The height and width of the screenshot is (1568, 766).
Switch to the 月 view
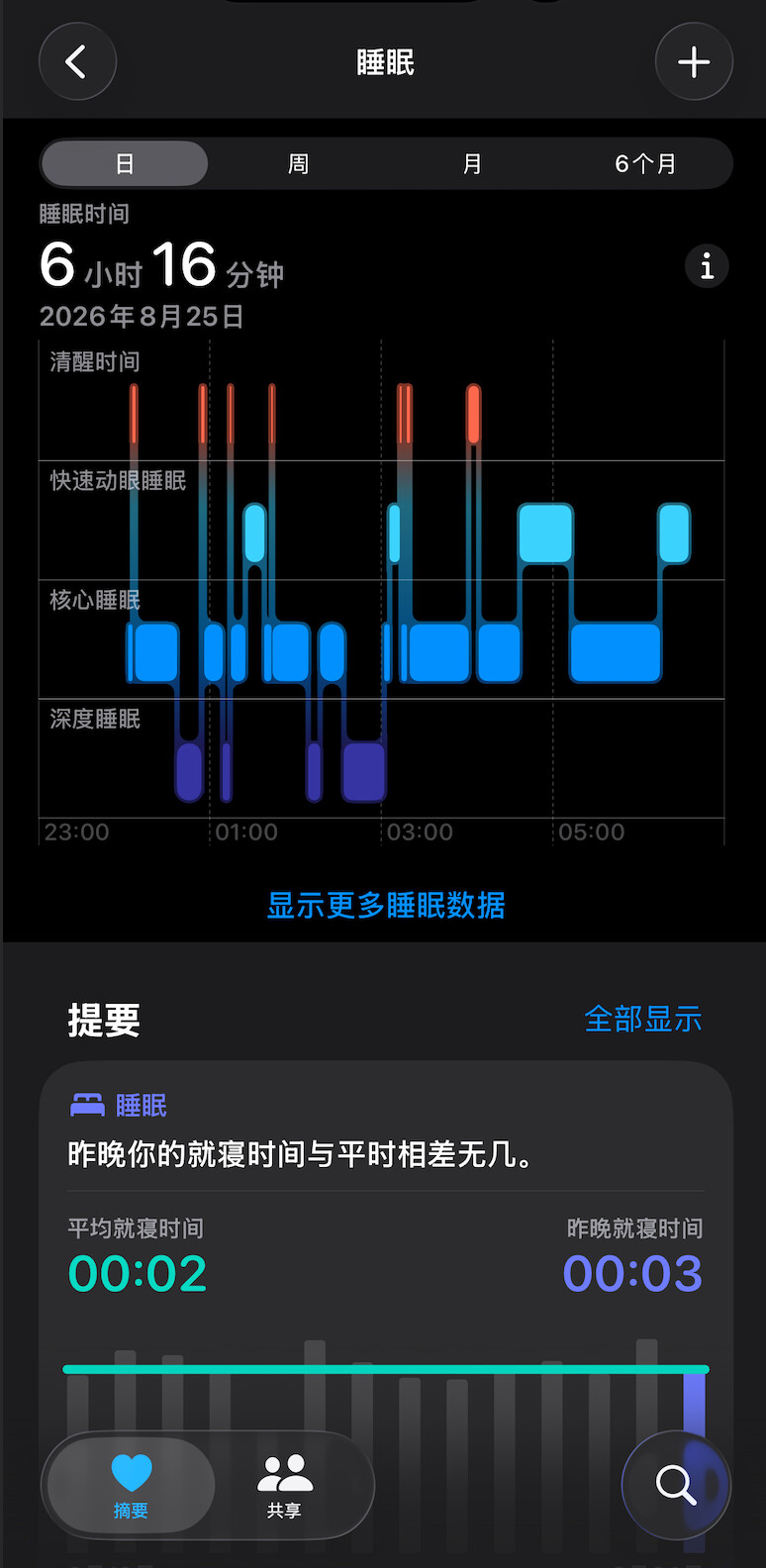472,163
